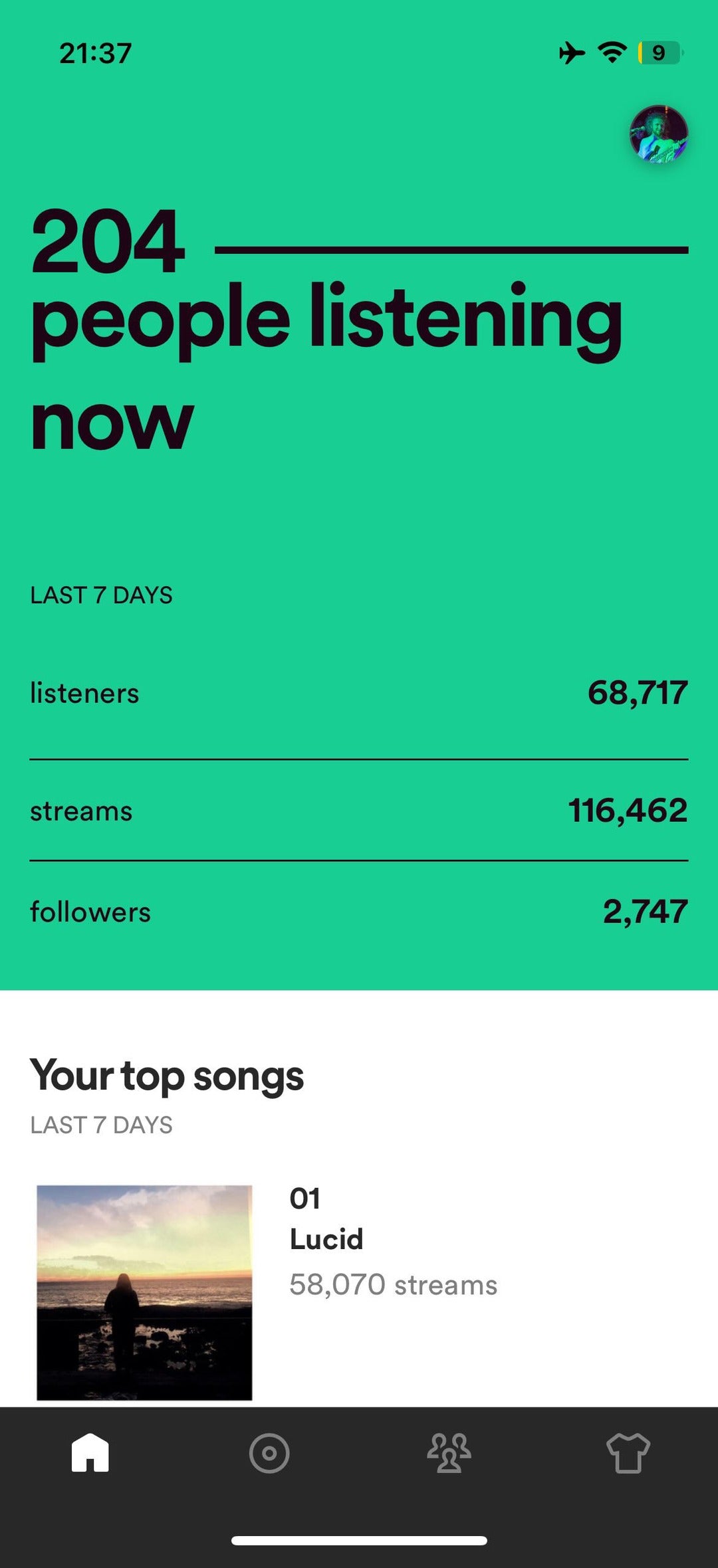
Task: Open the artist profile avatar
Action: point(659,134)
